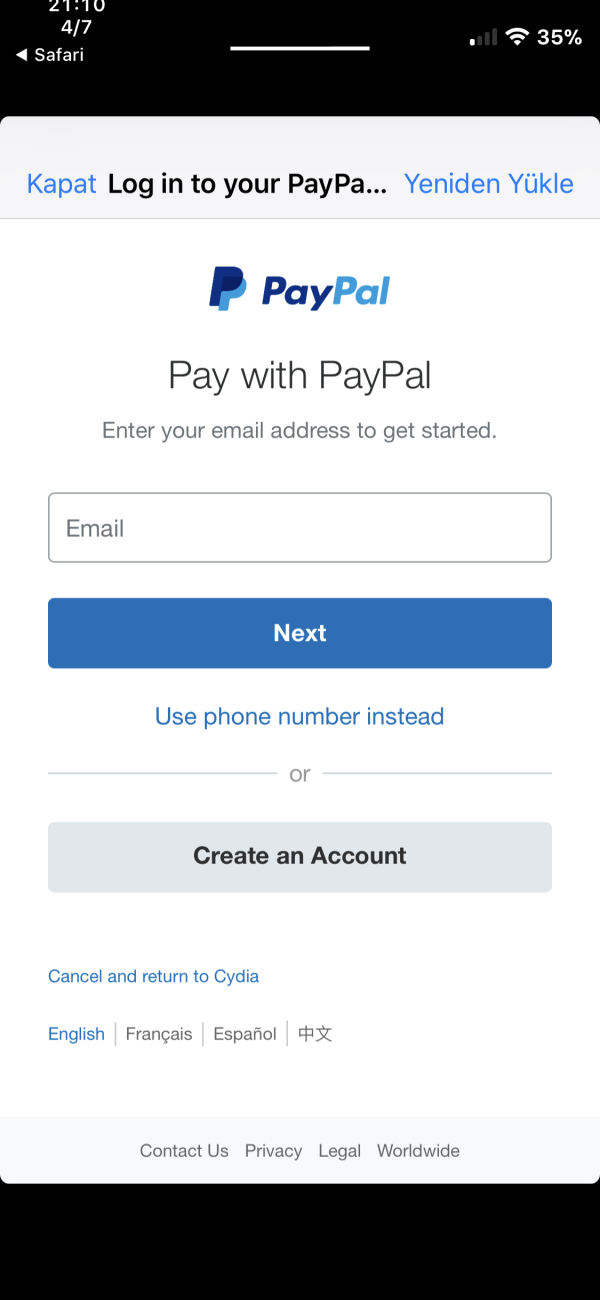Select English language
Screen dimensions: 600x1300
pos(76,1035)
